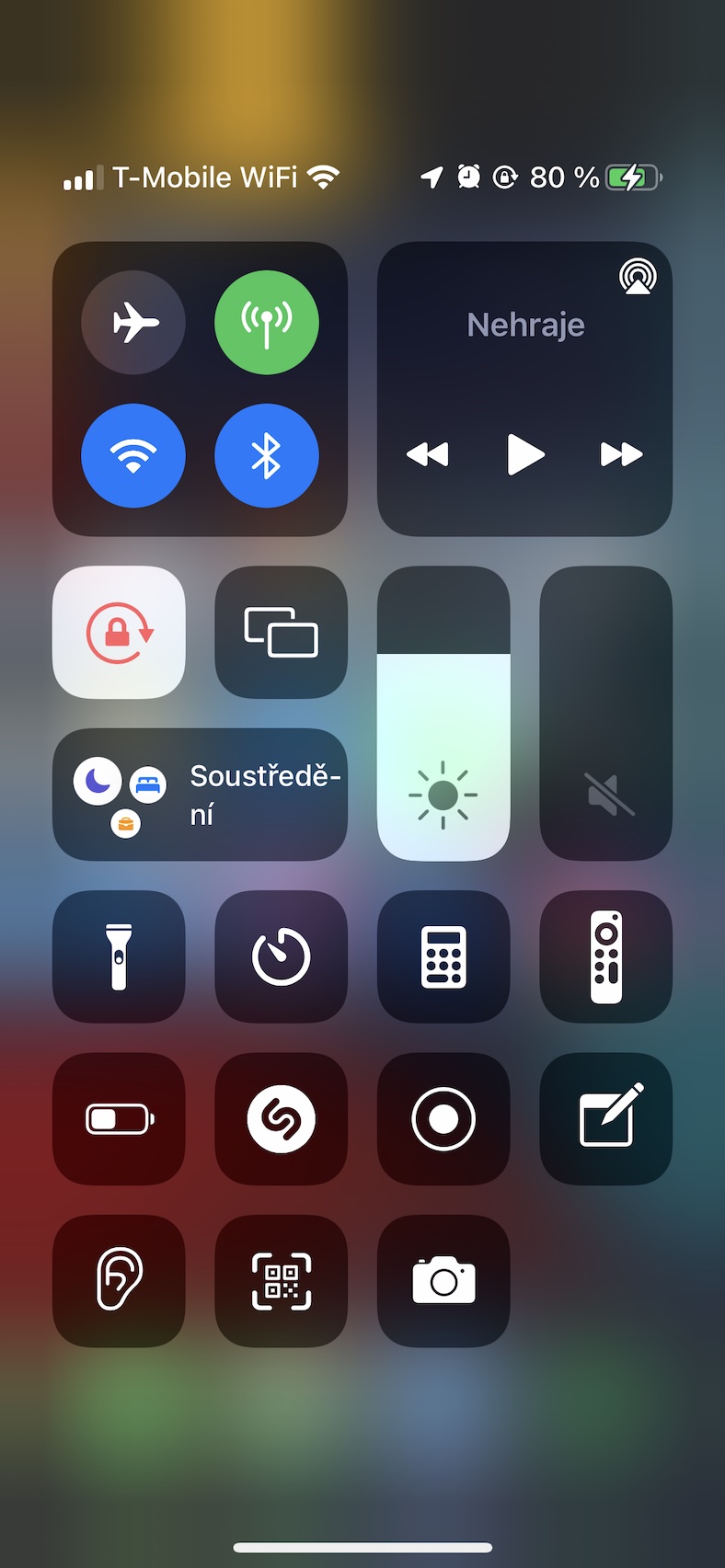Image resolution: width=725 pixels, height=1568 pixels.
Task: Turn on the flashlight
Action: point(119,956)
